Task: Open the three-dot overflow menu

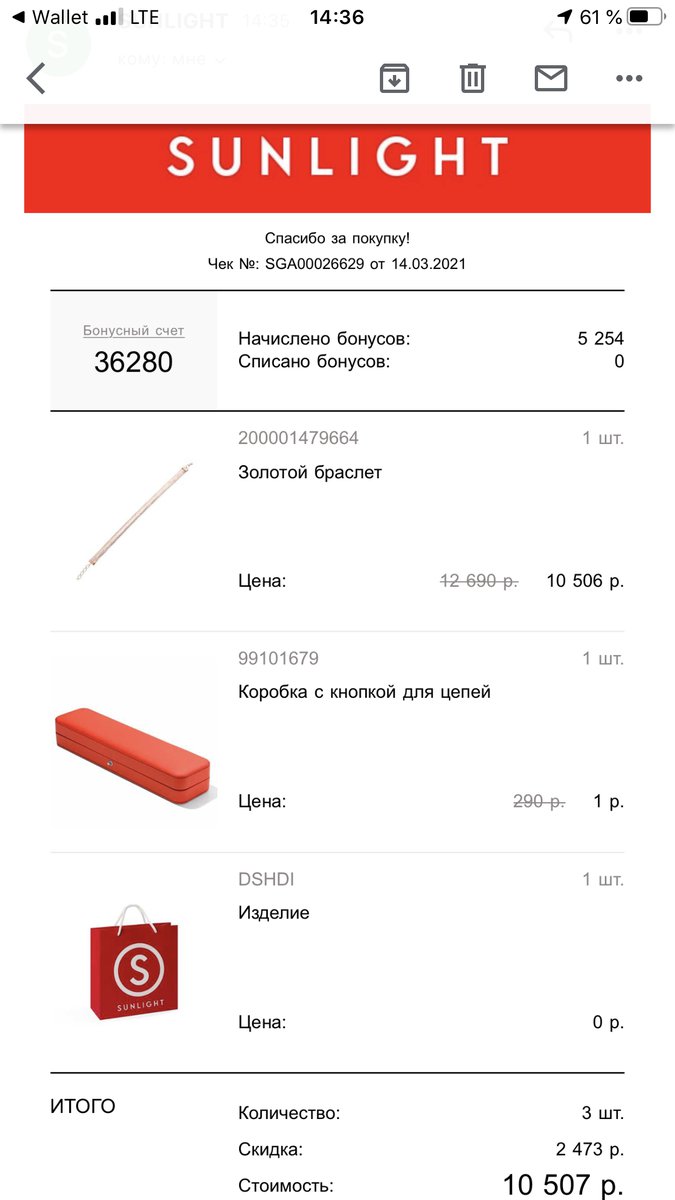Action: (629, 78)
